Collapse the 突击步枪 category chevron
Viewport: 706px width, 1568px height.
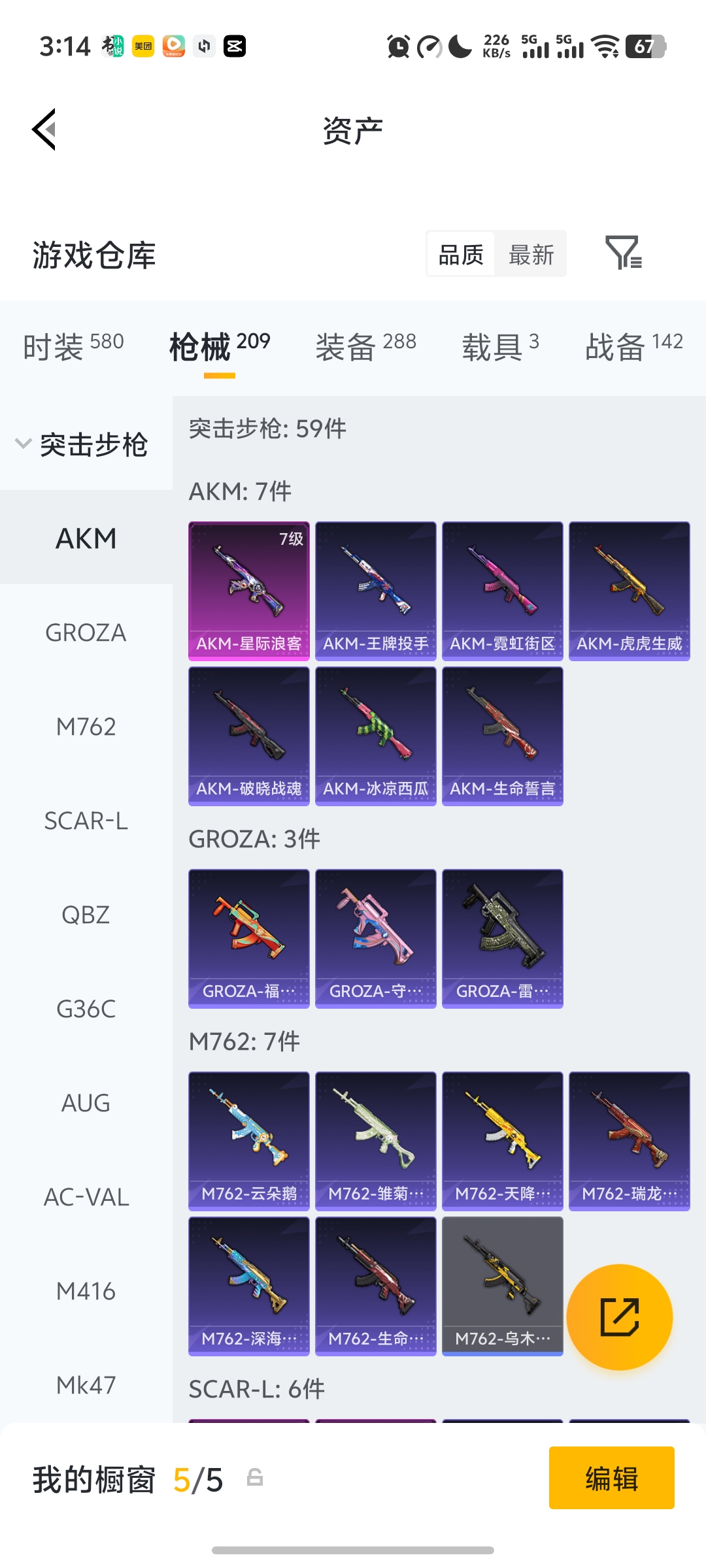click(x=24, y=444)
